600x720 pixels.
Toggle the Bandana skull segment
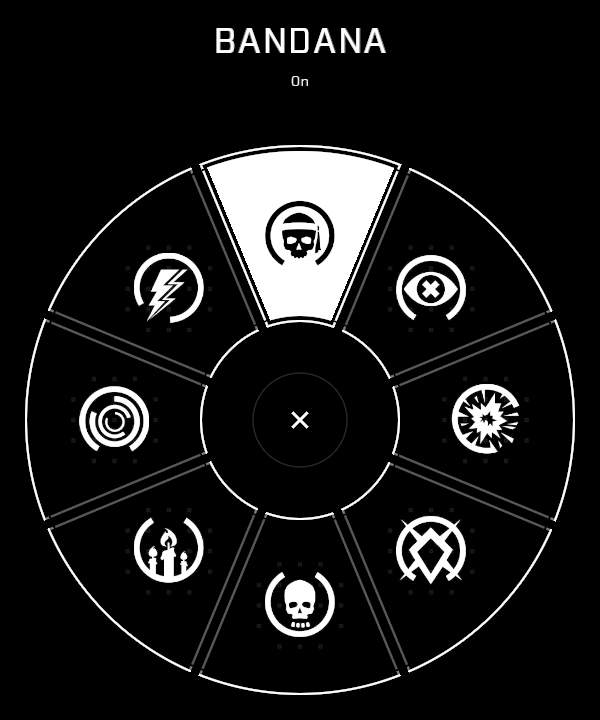(300, 236)
